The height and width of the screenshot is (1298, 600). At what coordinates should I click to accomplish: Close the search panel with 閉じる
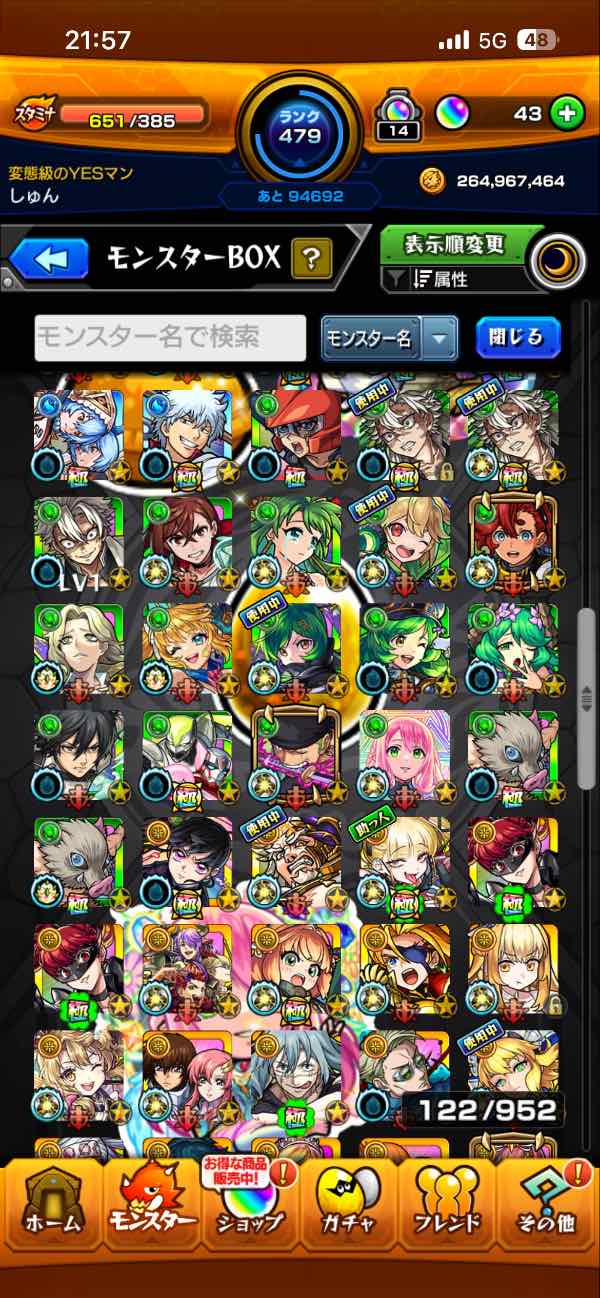517,338
